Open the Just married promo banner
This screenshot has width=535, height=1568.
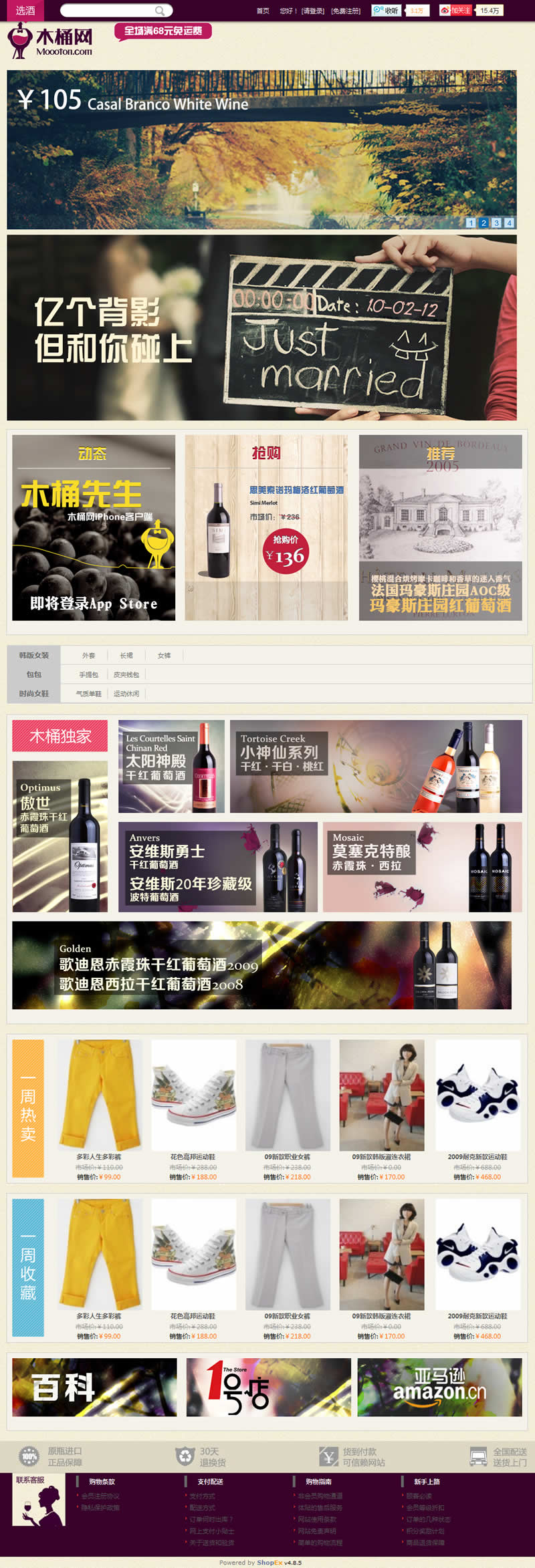pyautogui.click(x=261, y=328)
